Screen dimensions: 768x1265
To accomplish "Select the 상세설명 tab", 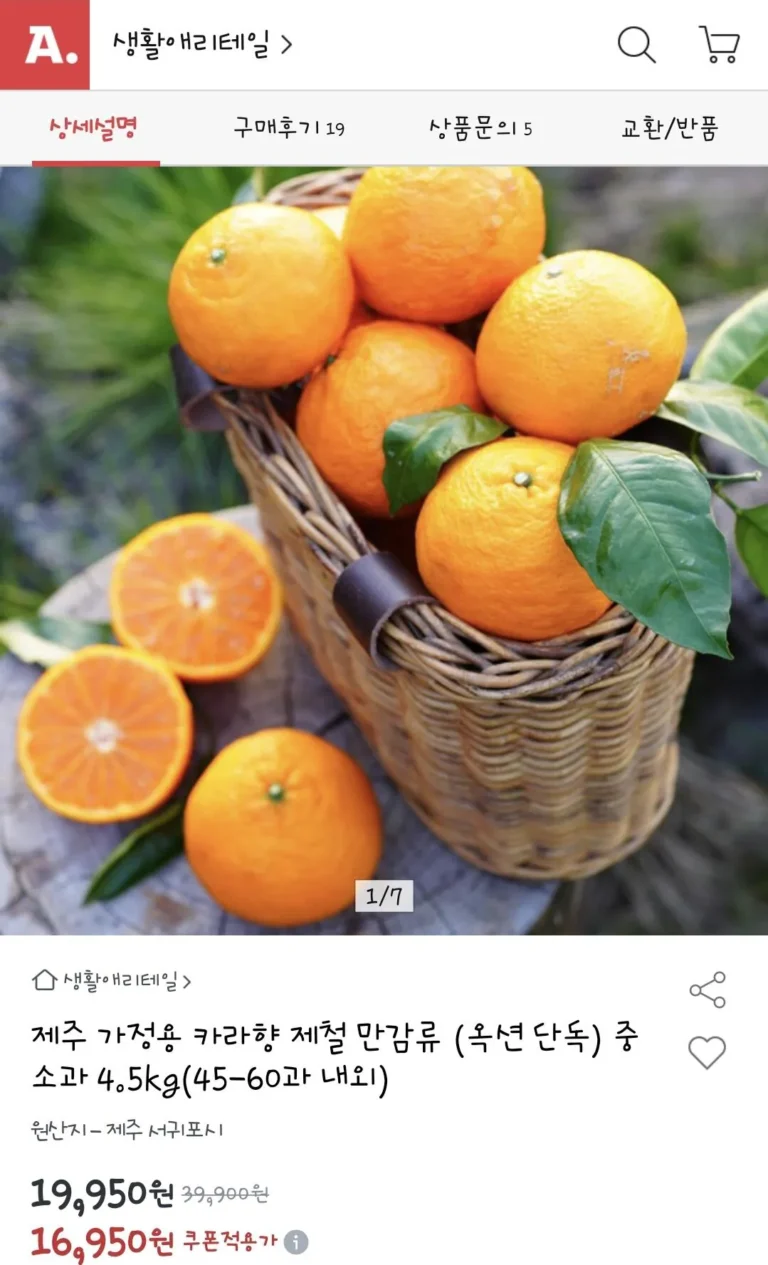I will pos(94,128).
